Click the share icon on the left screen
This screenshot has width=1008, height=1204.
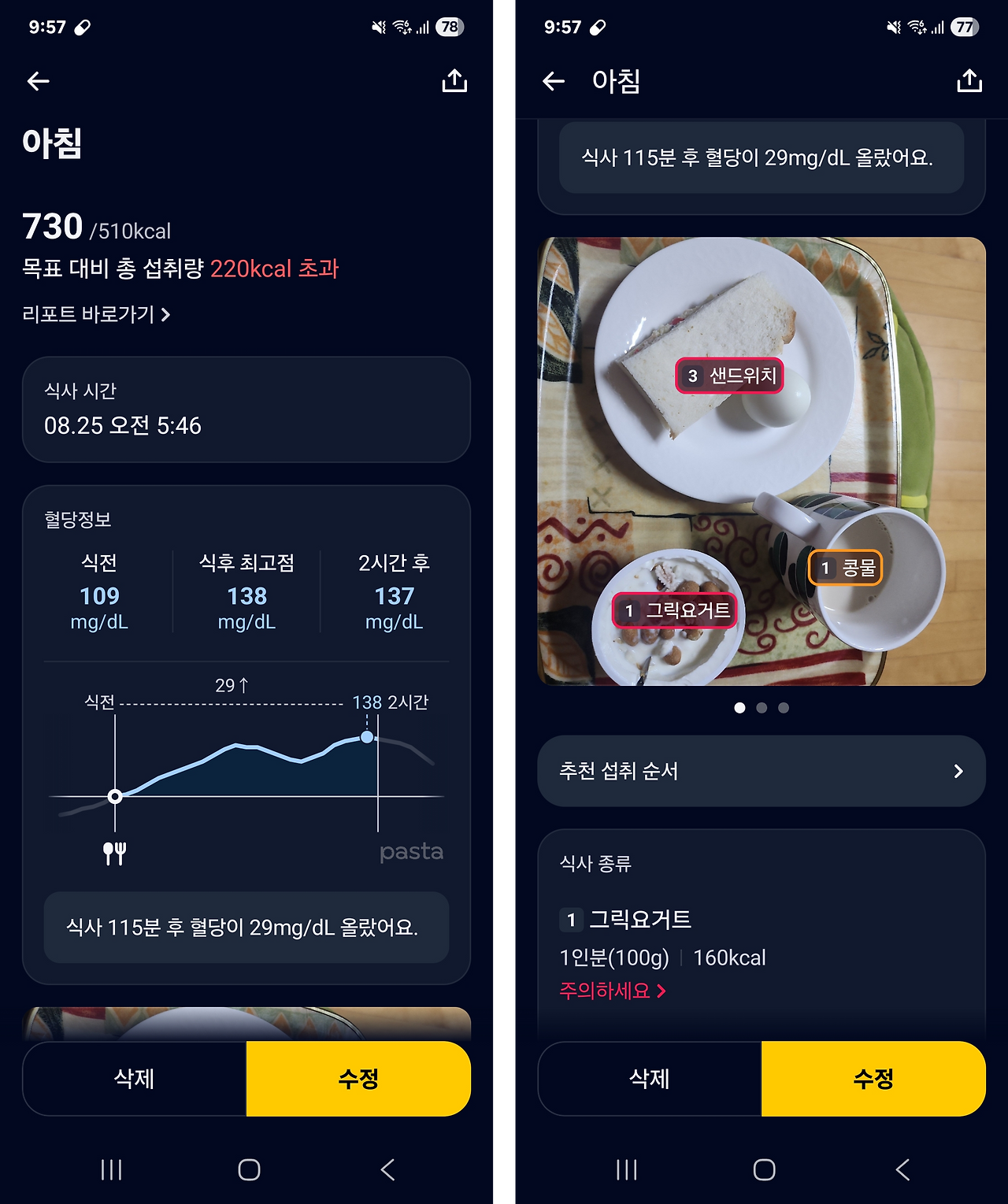[x=455, y=81]
